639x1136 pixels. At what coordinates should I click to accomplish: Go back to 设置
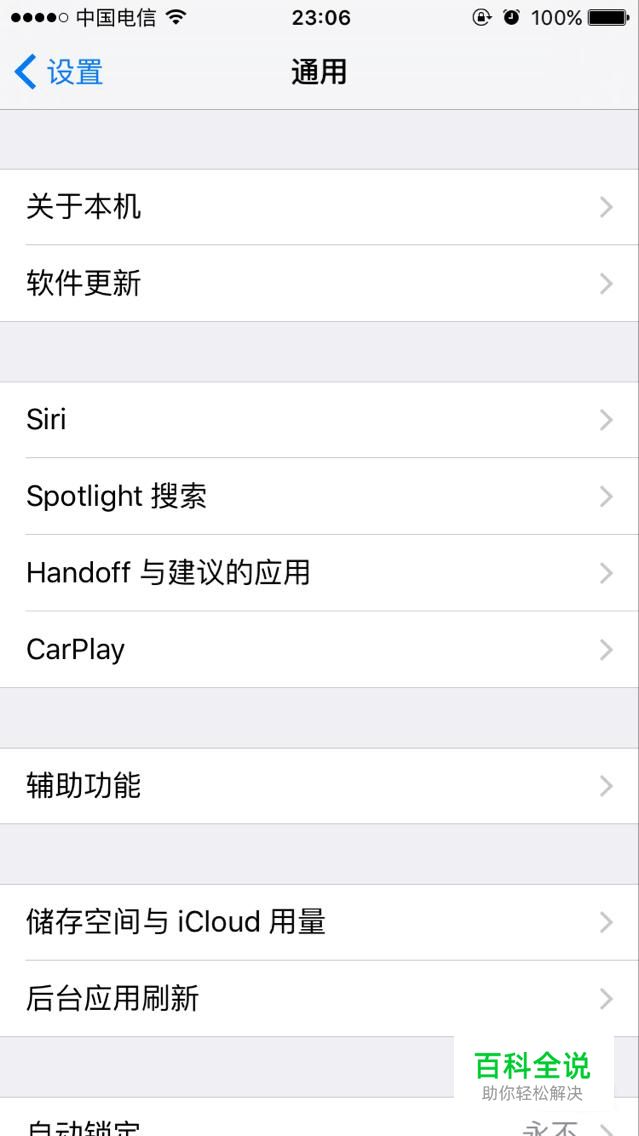(59, 72)
